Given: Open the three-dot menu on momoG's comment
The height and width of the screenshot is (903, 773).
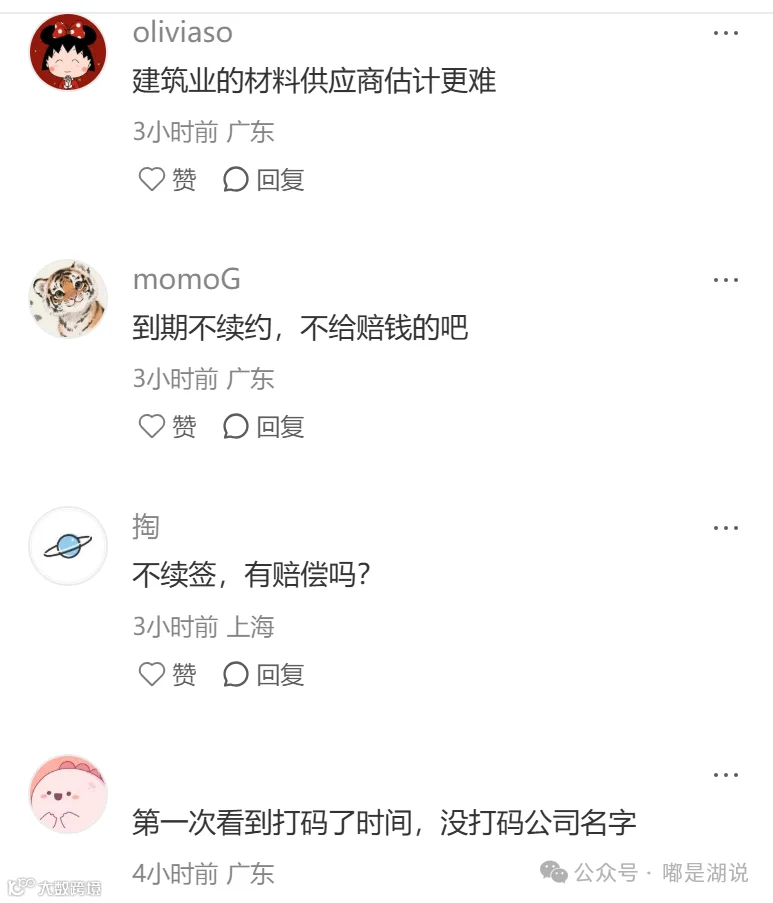Looking at the screenshot, I should pos(725,279).
